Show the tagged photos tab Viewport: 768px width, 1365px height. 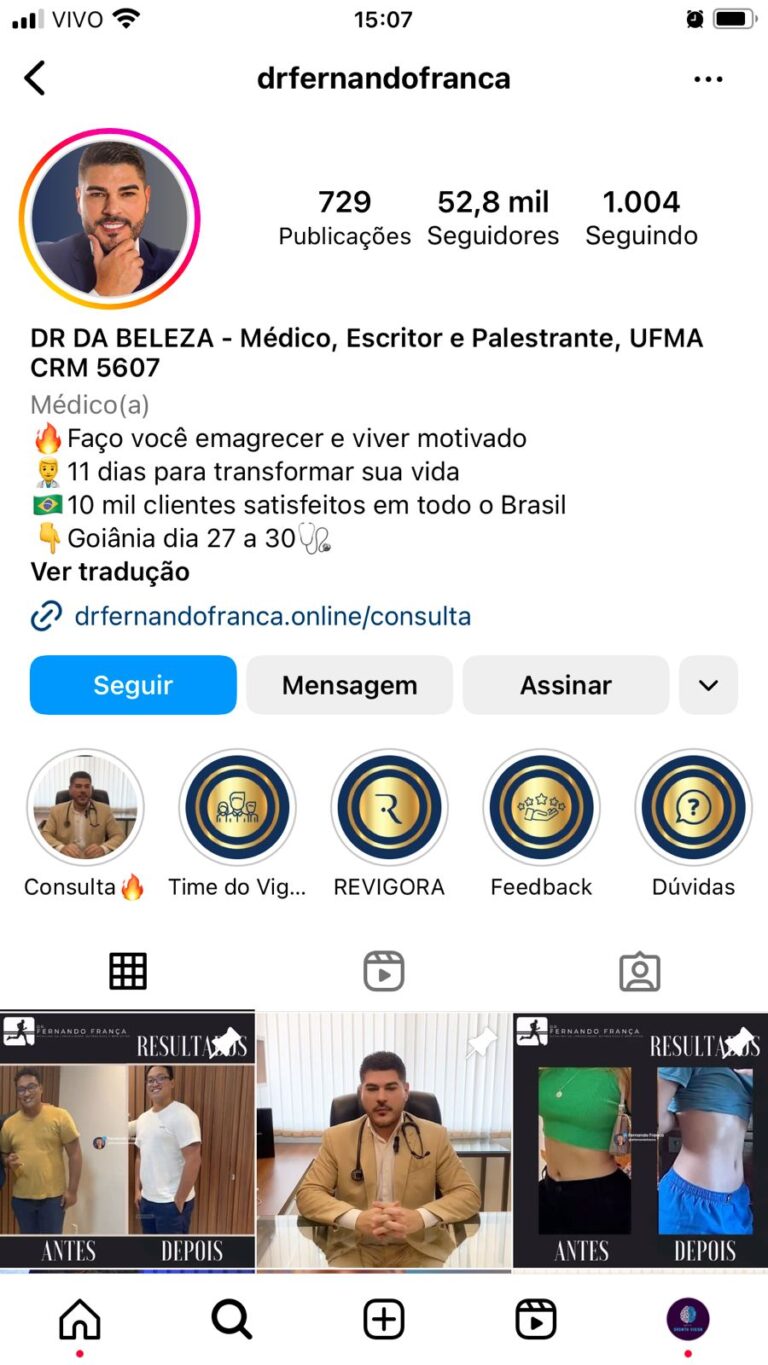pyautogui.click(x=640, y=971)
